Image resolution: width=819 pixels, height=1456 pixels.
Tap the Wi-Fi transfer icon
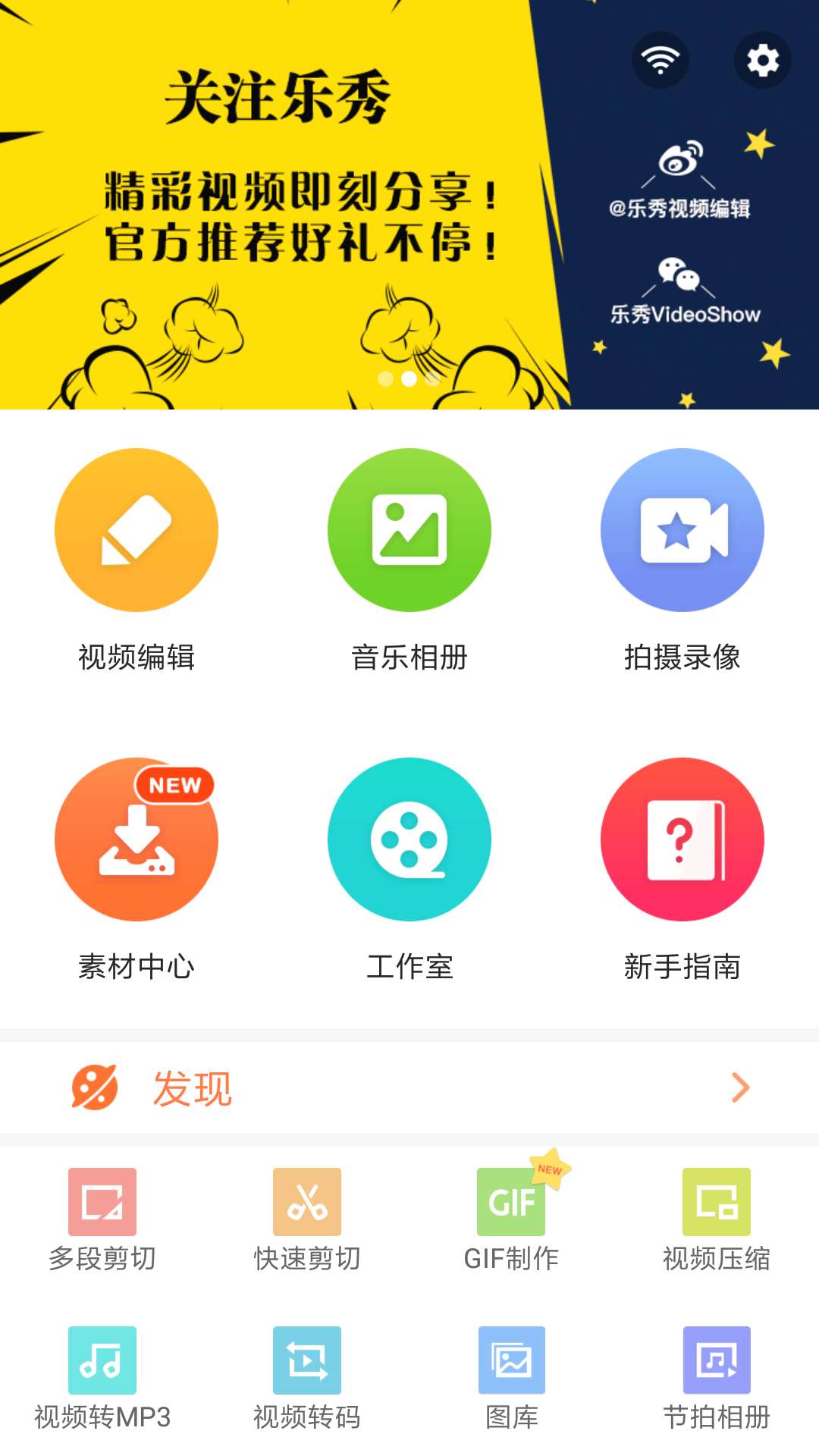(x=661, y=60)
